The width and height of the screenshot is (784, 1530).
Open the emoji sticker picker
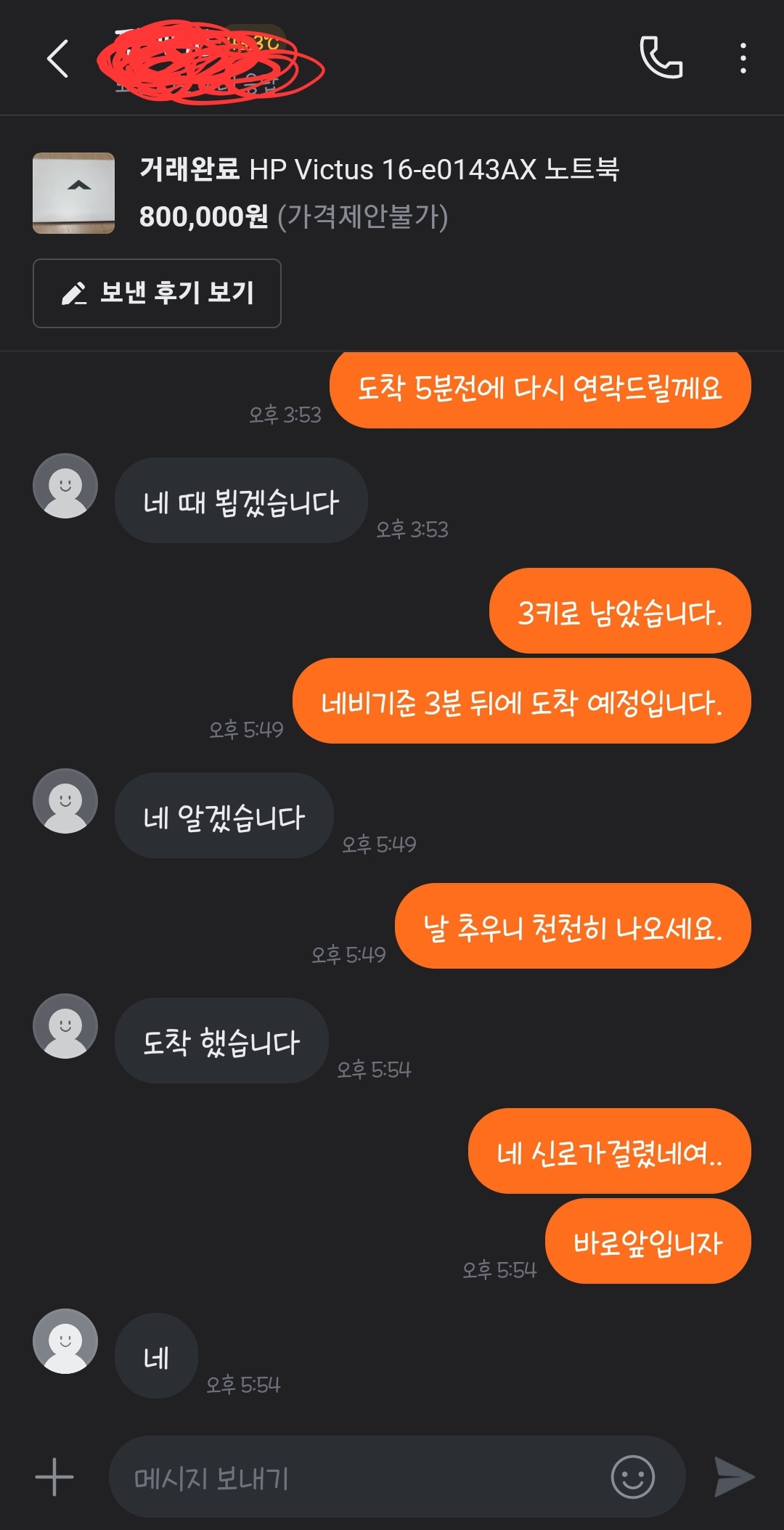pyautogui.click(x=632, y=1476)
